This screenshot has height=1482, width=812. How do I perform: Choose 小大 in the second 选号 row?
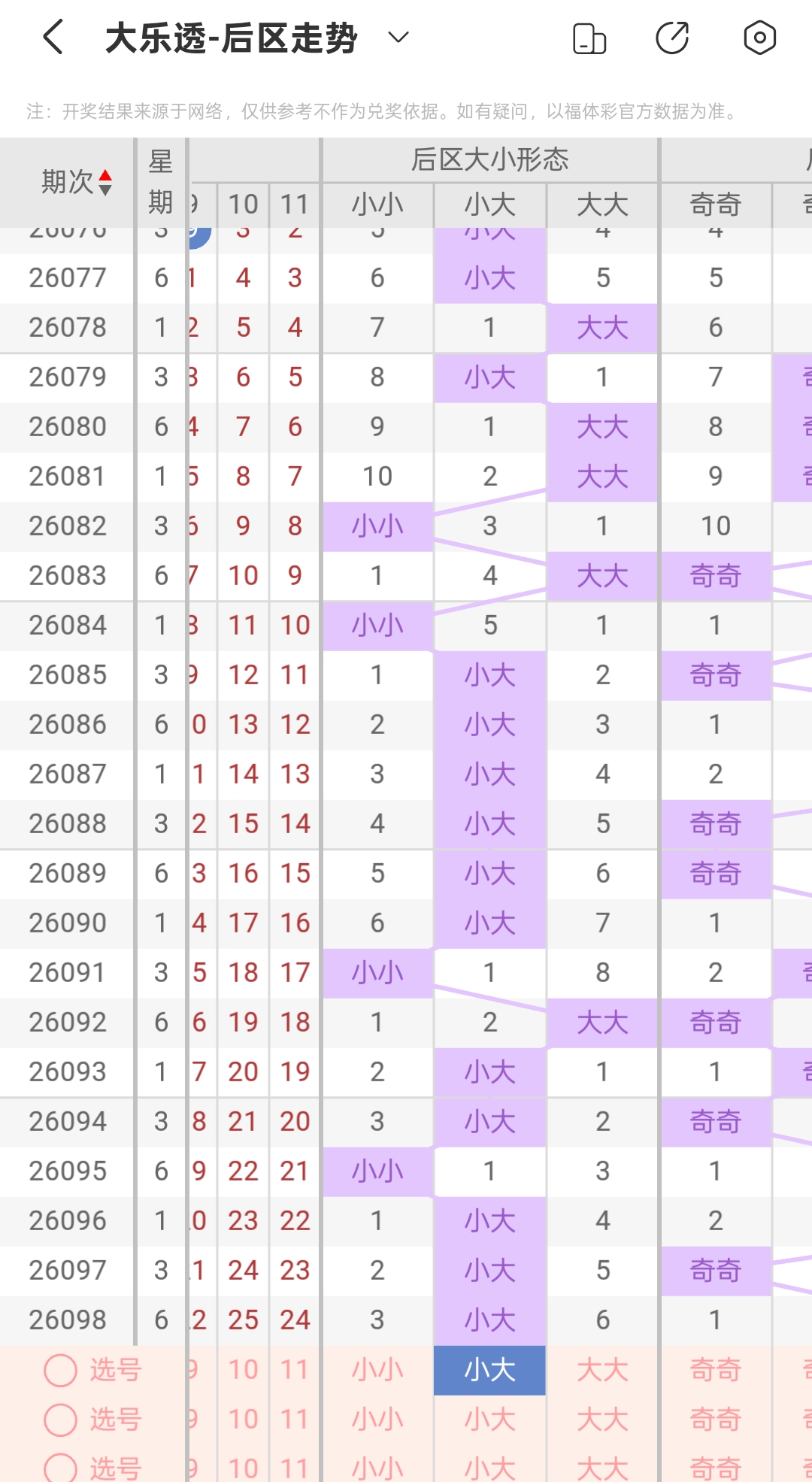489,1420
